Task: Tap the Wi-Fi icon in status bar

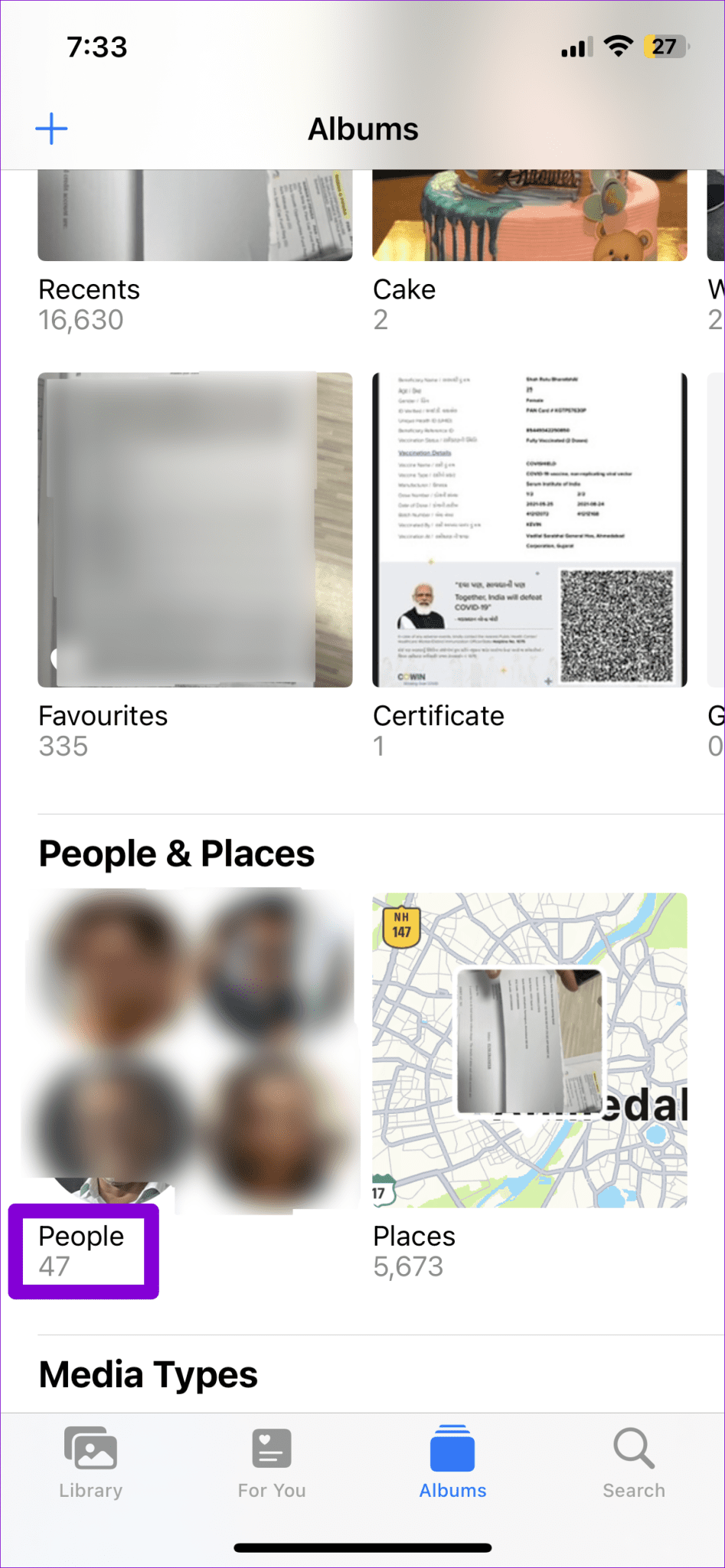Action: 616,46
